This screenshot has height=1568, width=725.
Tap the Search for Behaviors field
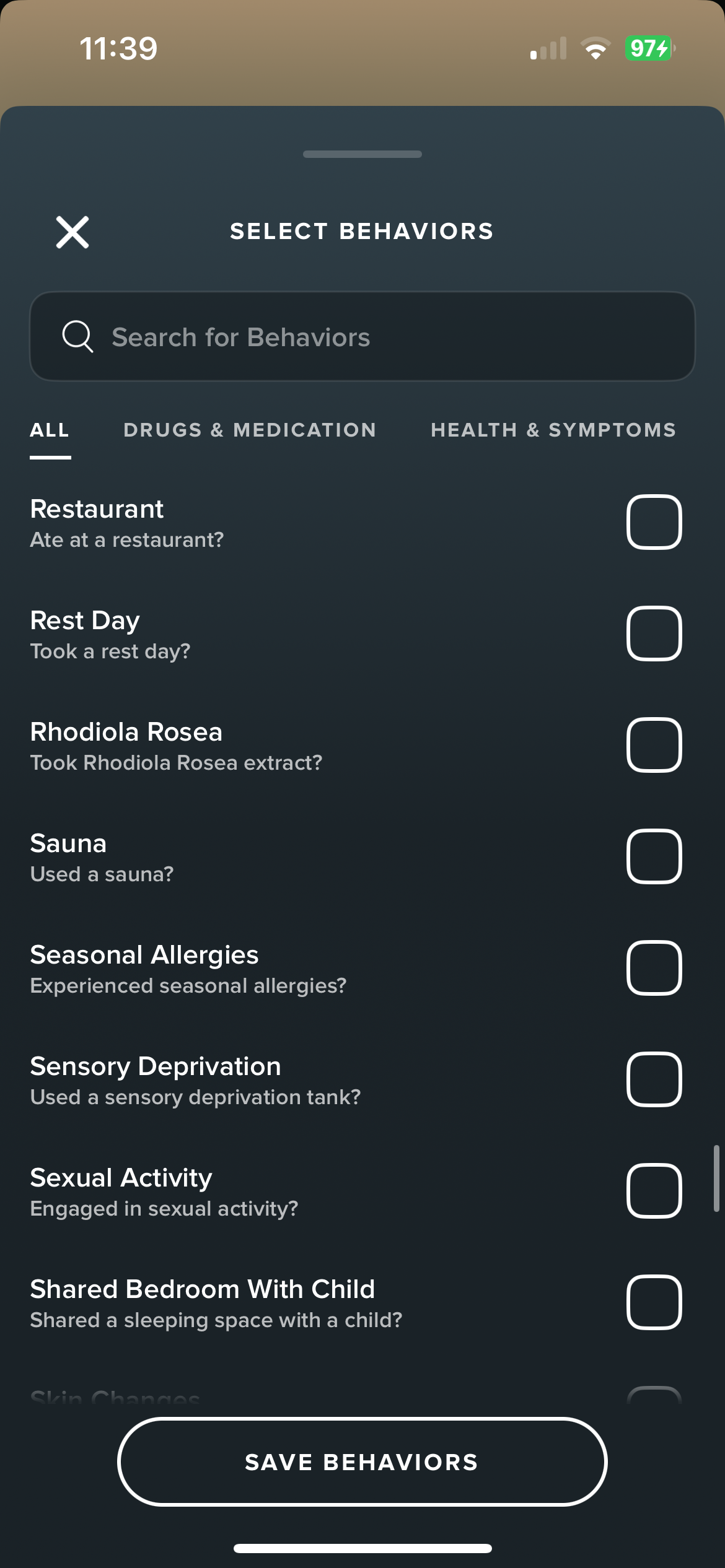362,336
